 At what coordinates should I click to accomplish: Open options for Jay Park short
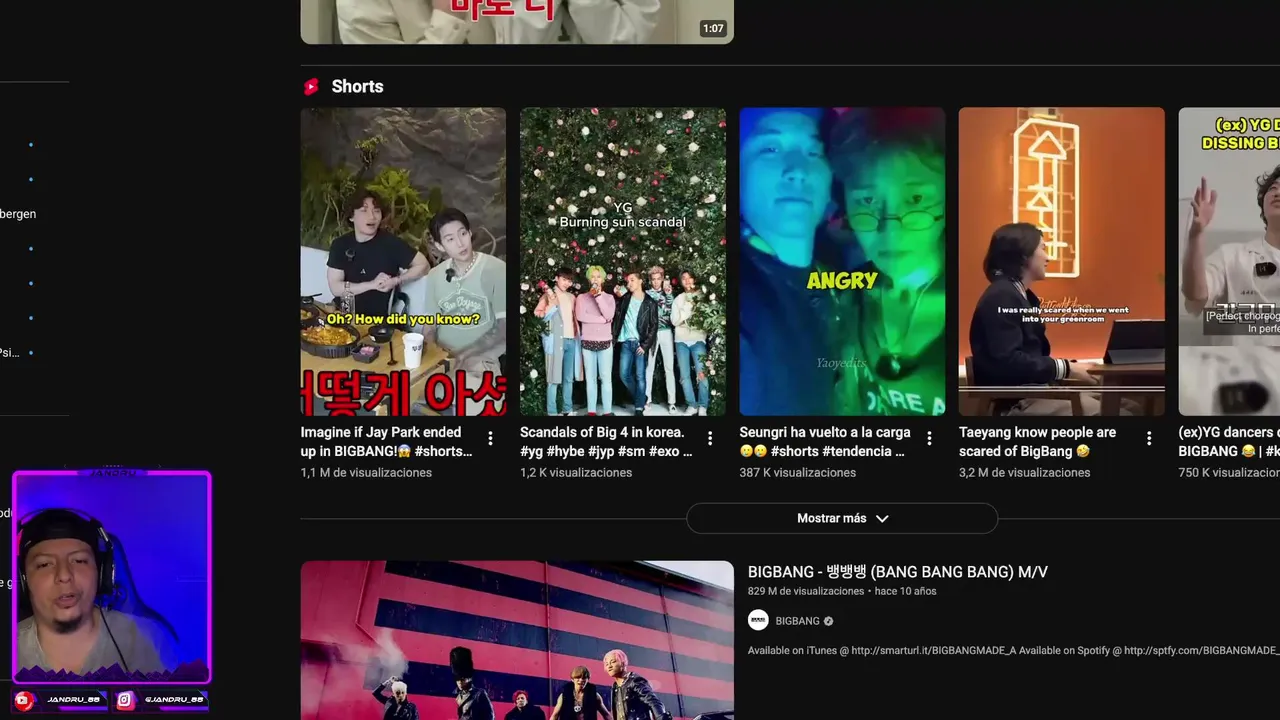point(490,438)
